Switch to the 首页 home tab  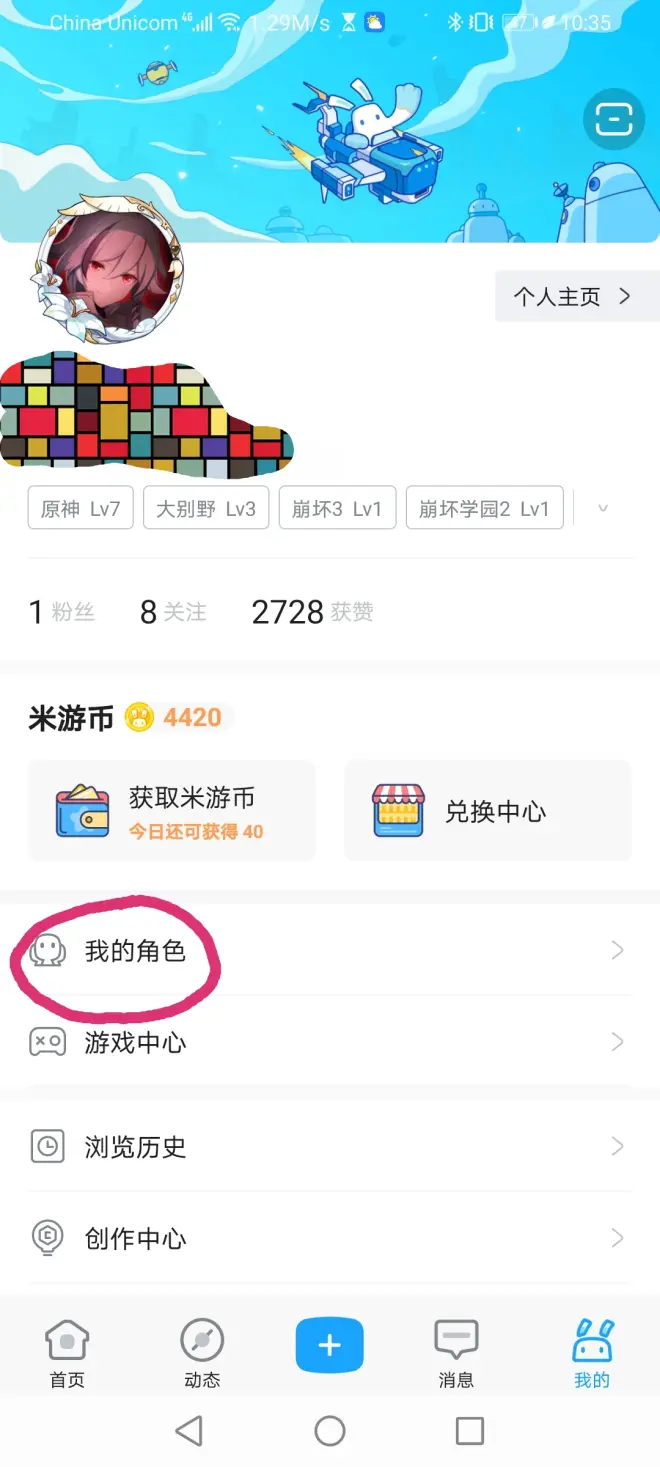68,1352
